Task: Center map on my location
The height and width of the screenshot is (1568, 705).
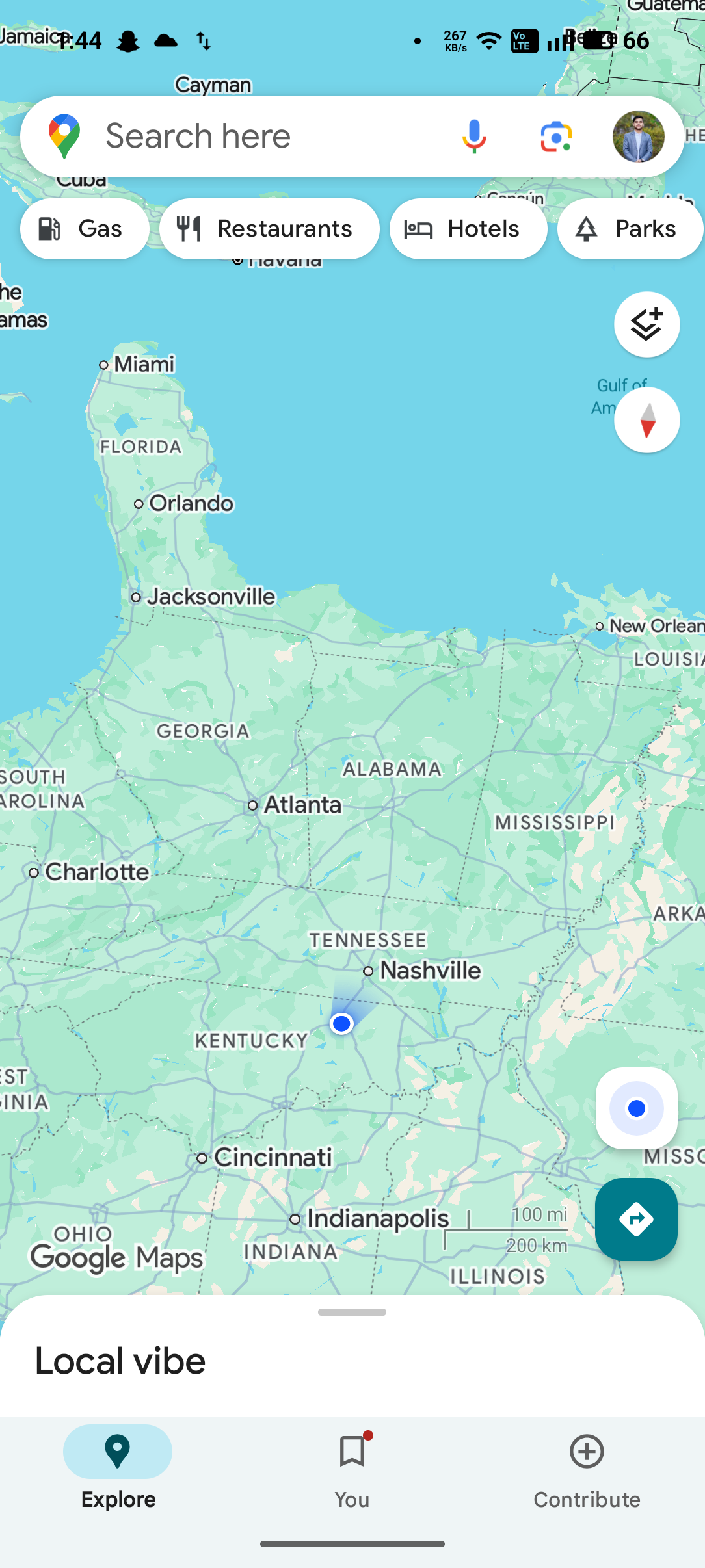Action: (636, 1108)
